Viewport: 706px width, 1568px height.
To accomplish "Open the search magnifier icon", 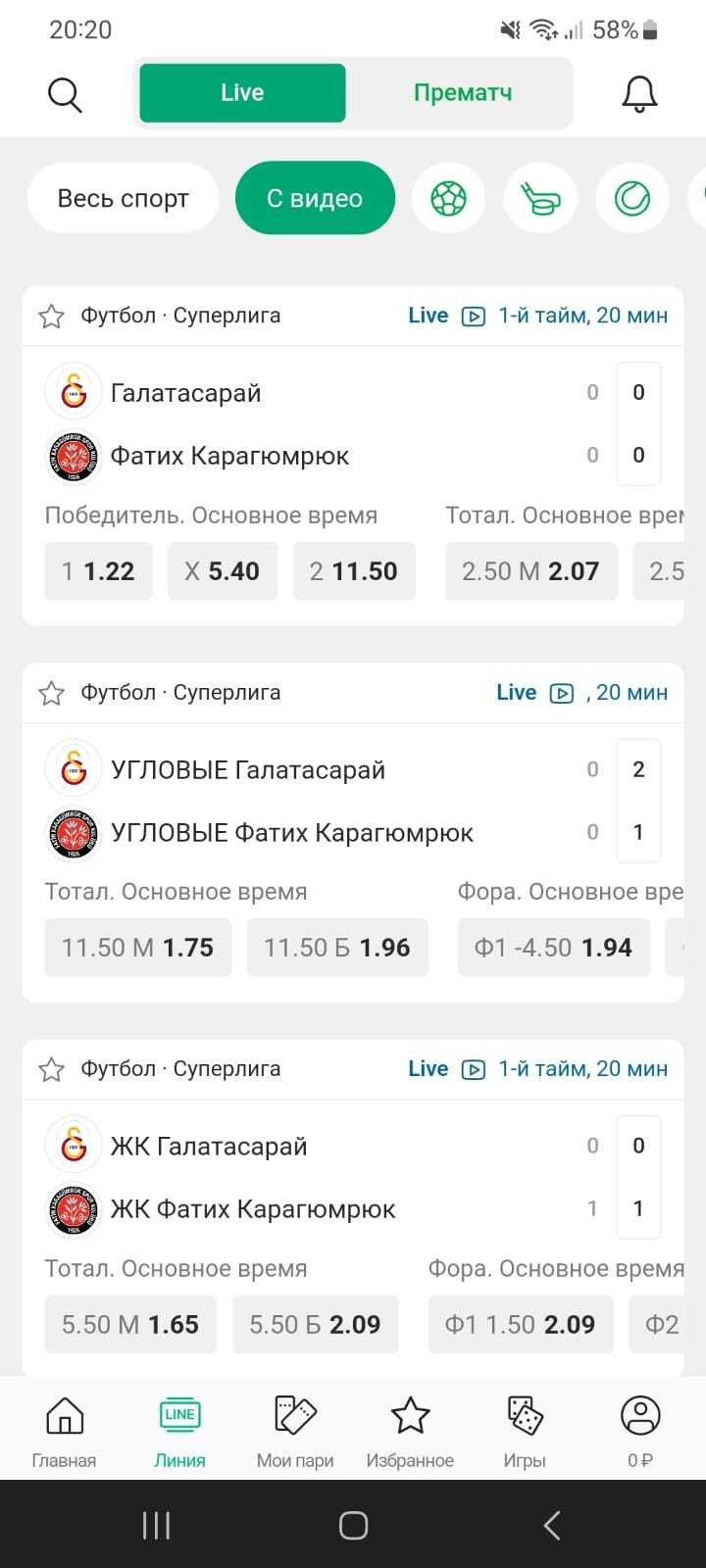I will pos(65,94).
